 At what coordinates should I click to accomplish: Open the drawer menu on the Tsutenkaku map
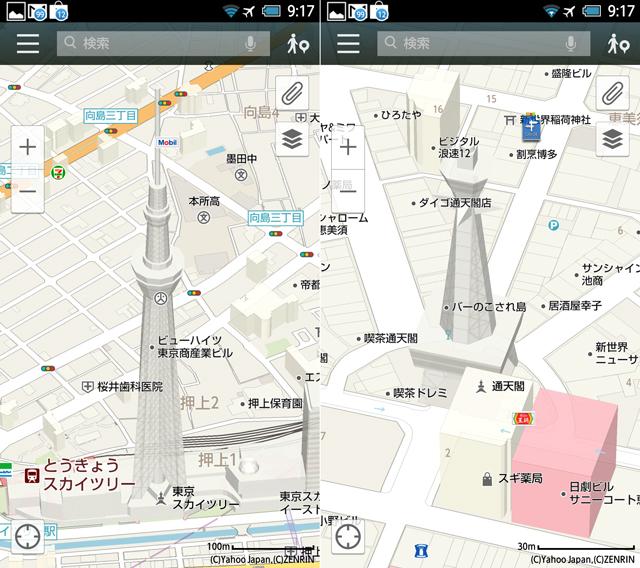348,44
